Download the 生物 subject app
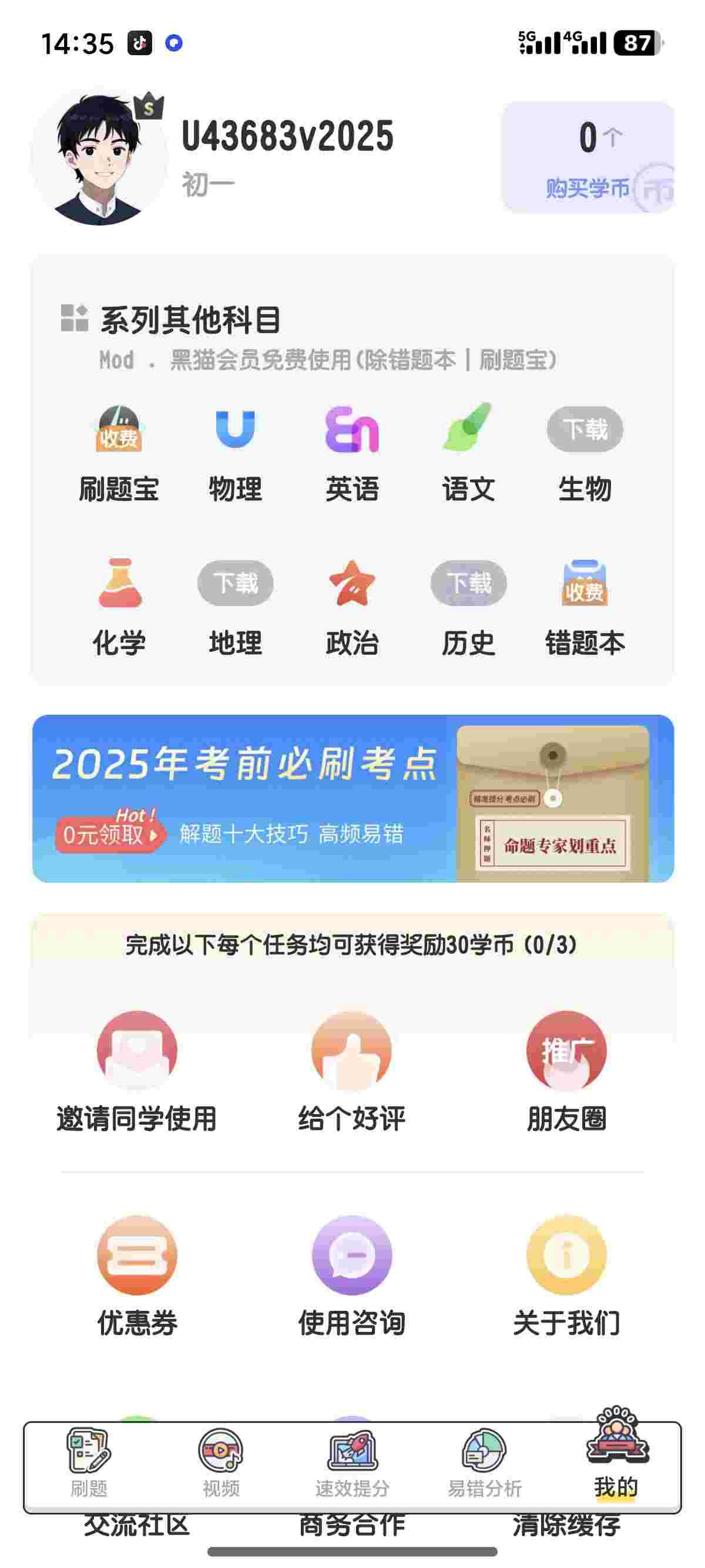The height and width of the screenshot is (1568, 705). point(585,430)
